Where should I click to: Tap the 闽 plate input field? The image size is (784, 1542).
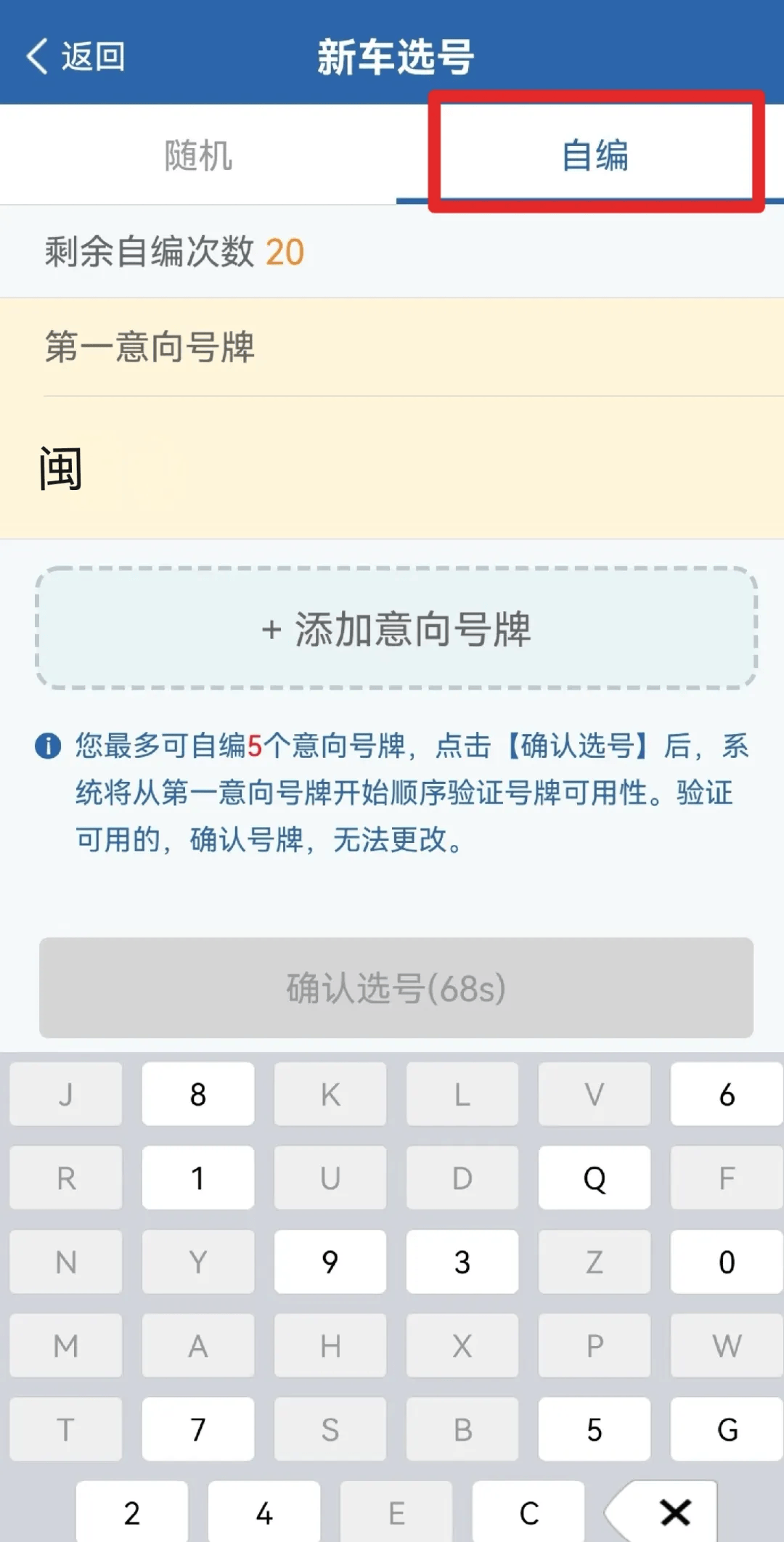[392, 469]
